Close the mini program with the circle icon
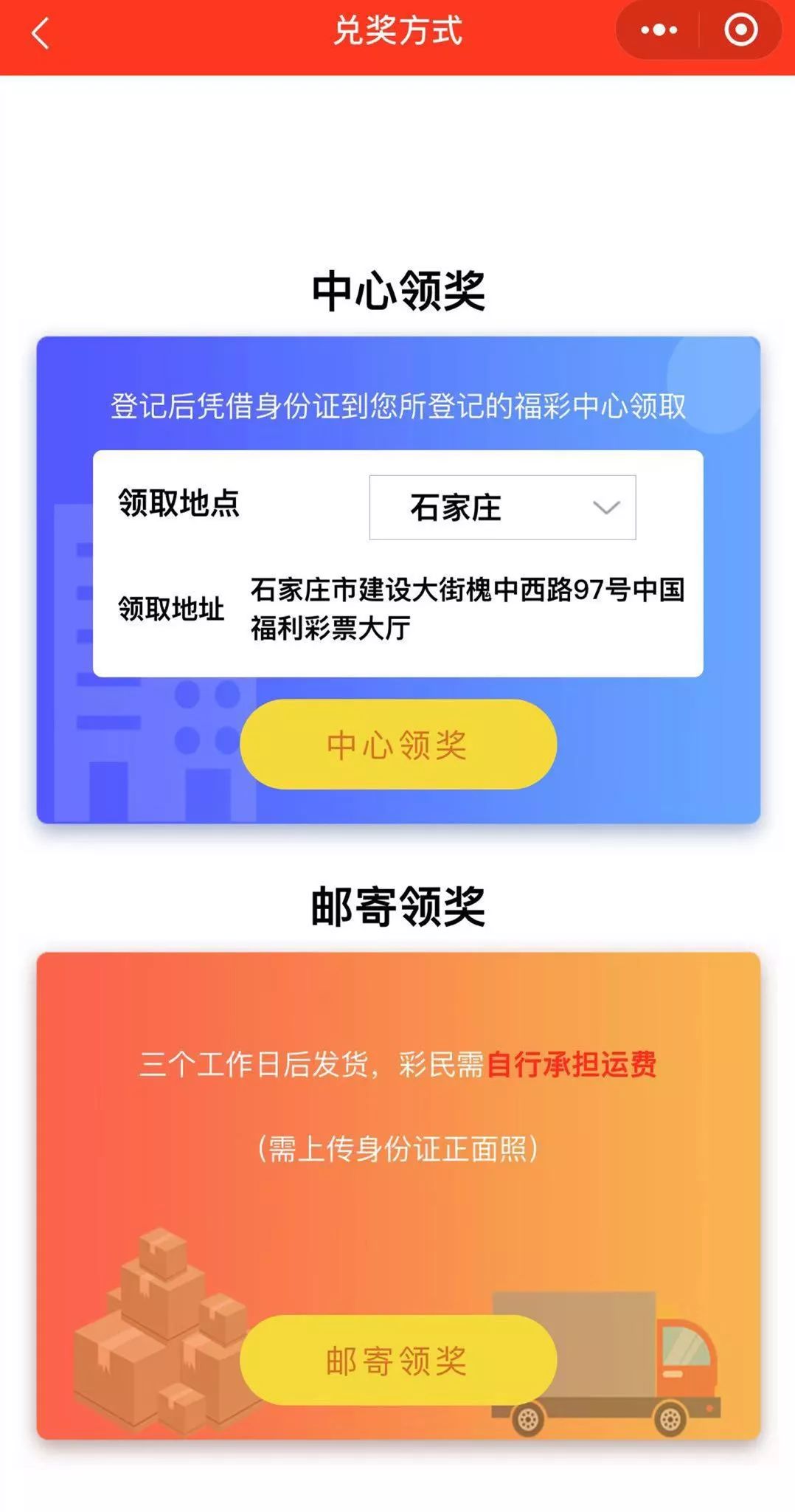Viewport: 795px width, 1512px height. [x=740, y=30]
